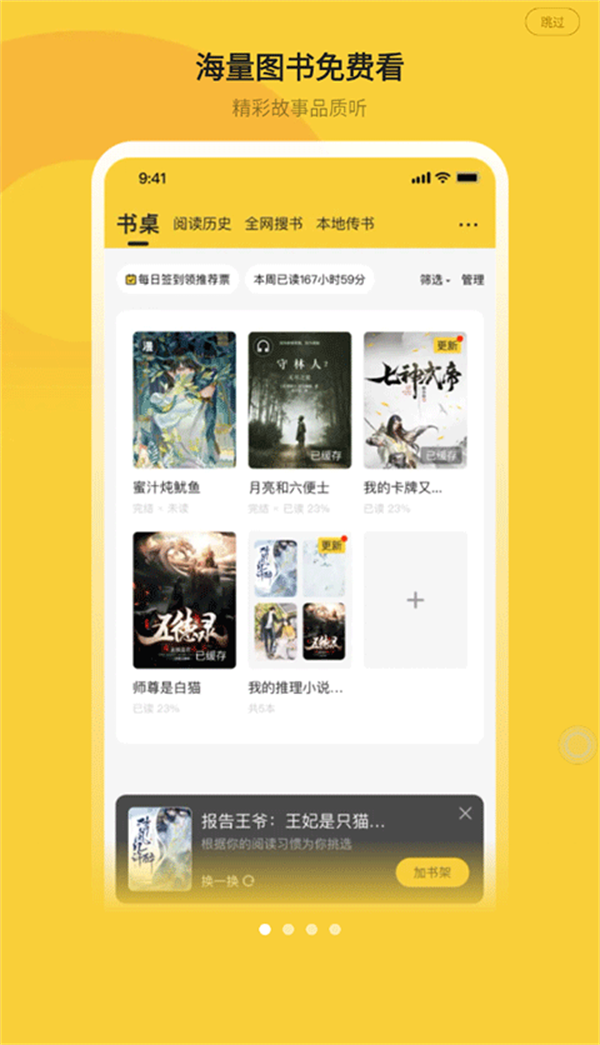
Task: Jump to the second onboarding page dot
Action: [x=288, y=929]
